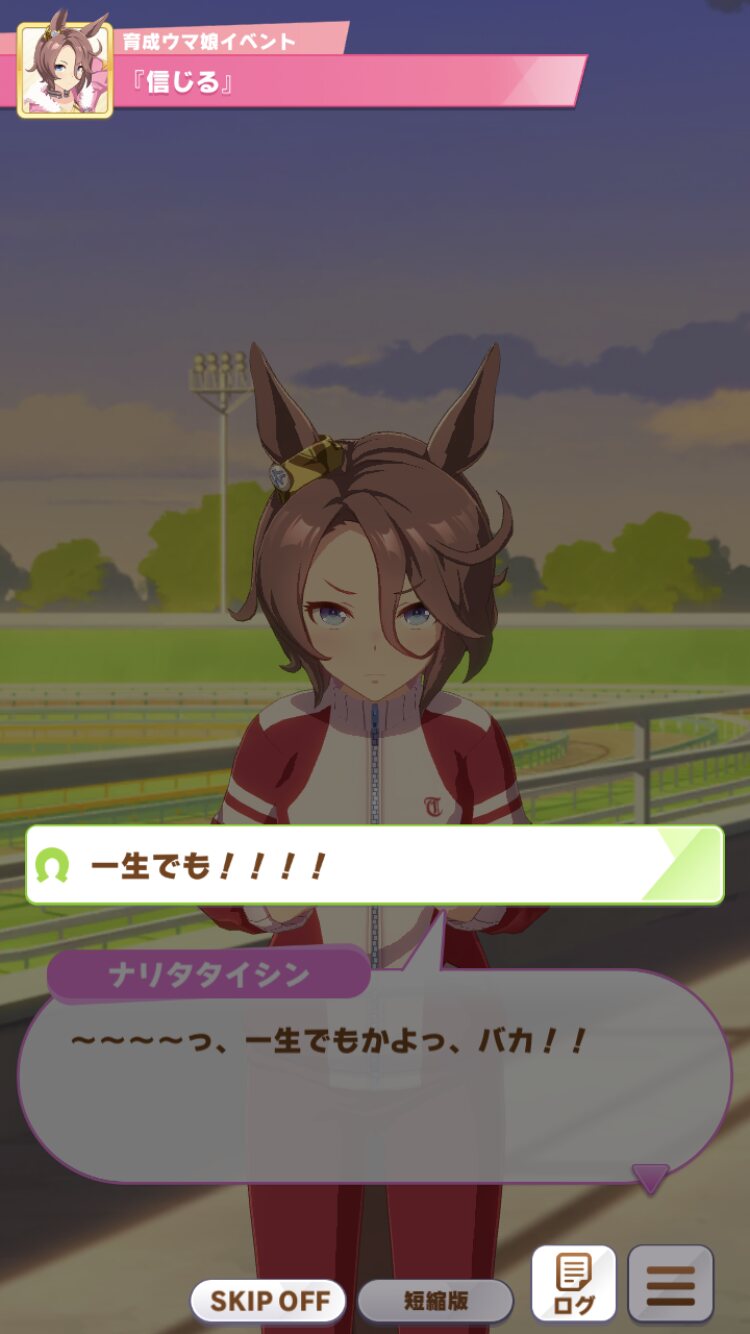750x1334 pixels.
Task: Open the hamburger menu
Action: pos(670,1283)
